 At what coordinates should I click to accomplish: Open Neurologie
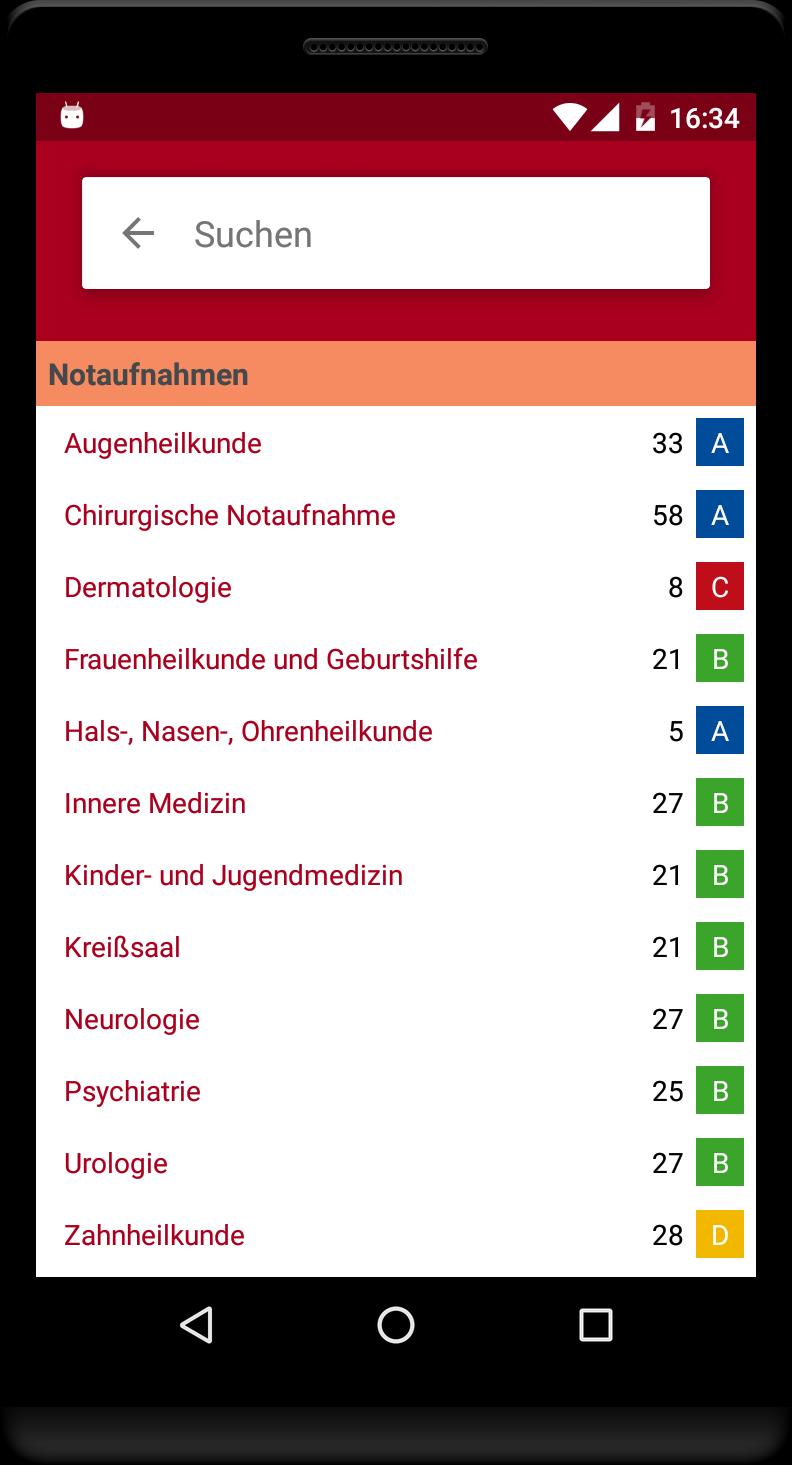pyautogui.click(x=396, y=1019)
